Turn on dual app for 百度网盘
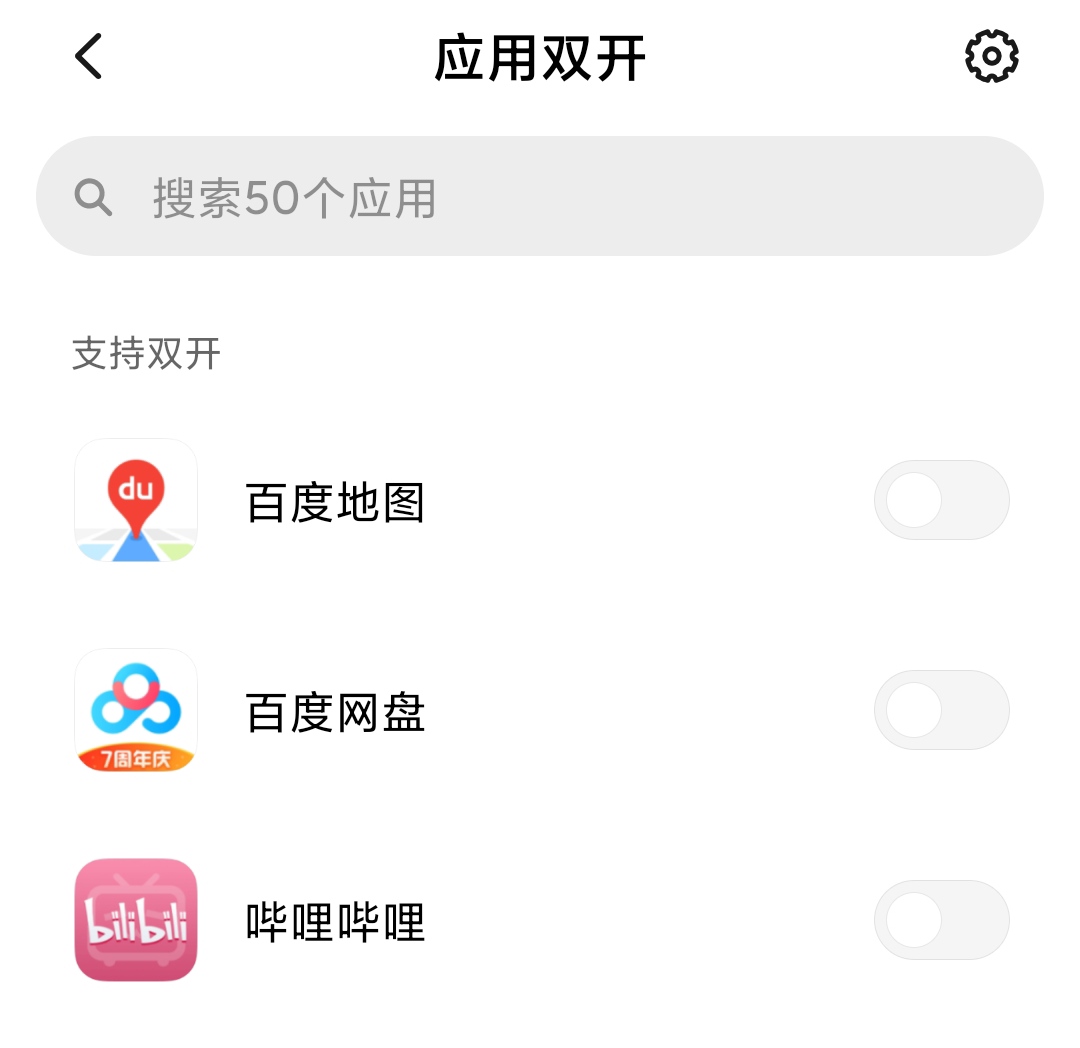The width and height of the screenshot is (1080, 1048). [x=941, y=710]
